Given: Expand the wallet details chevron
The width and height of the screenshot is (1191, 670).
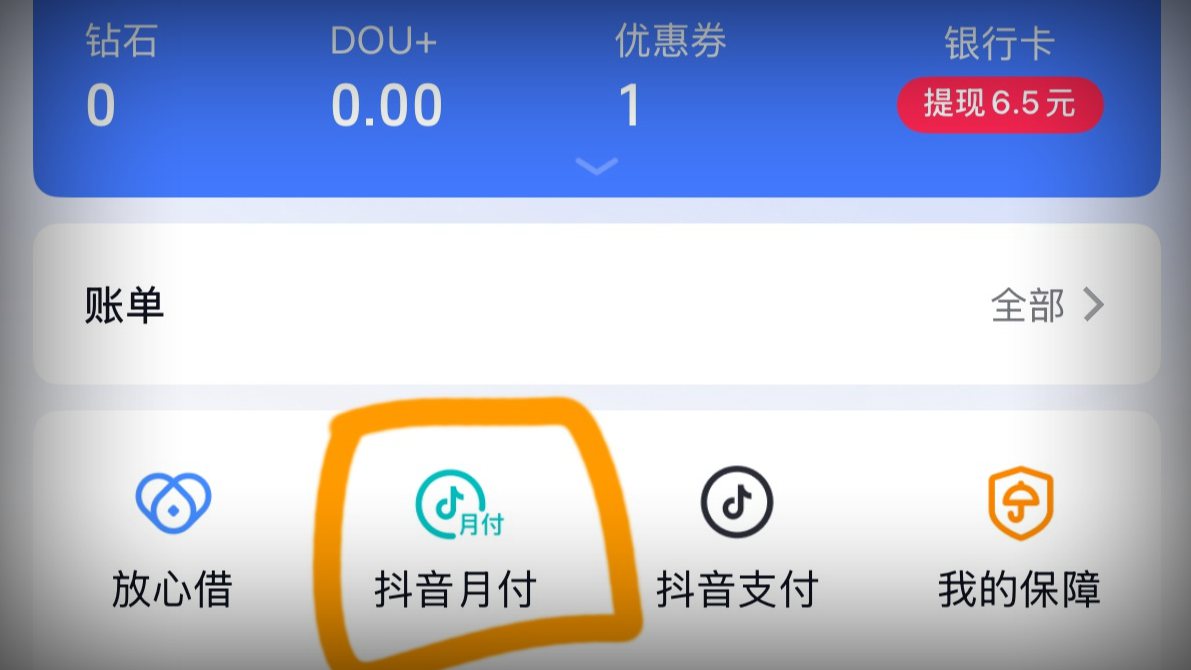Looking at the screenshot, I should [x=597, y=166].
